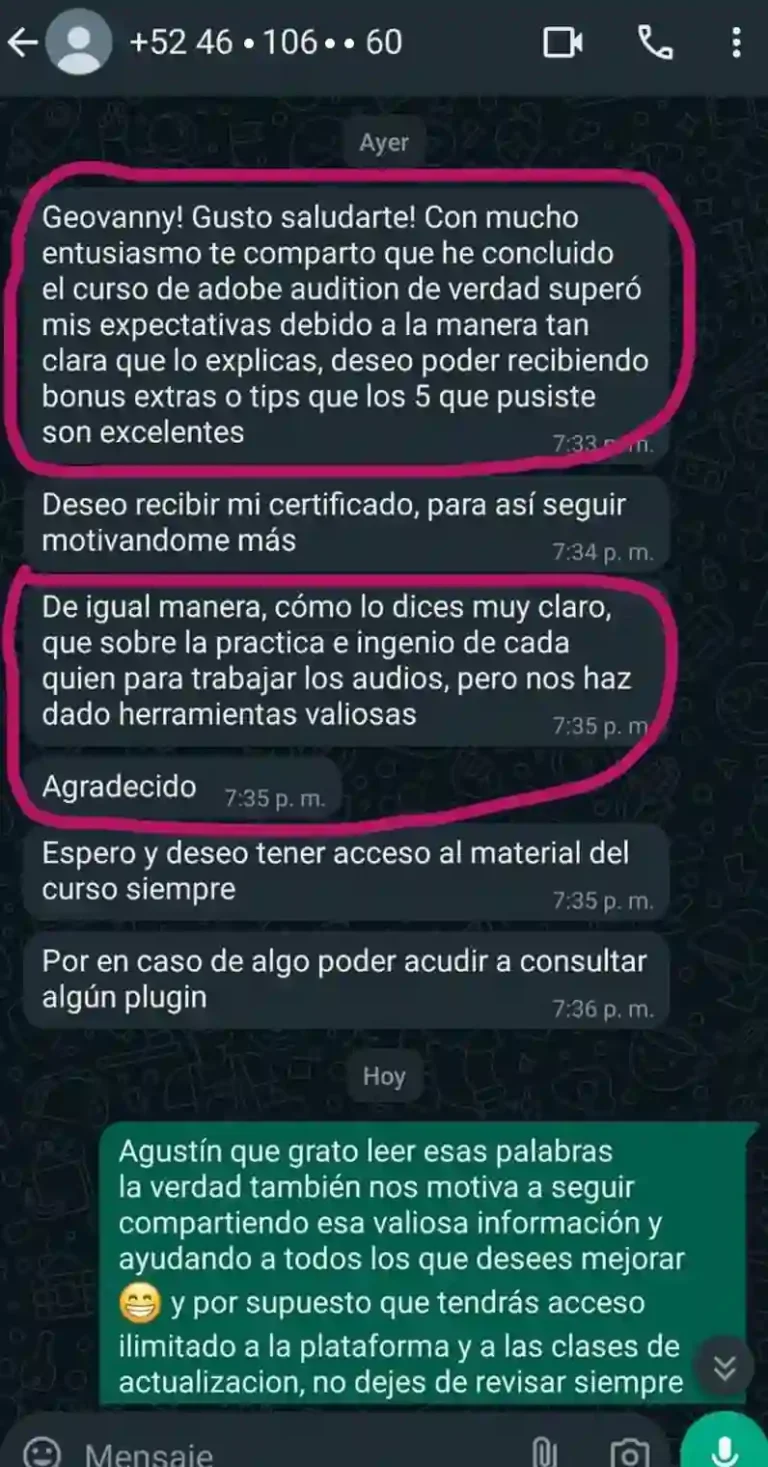Image resolution: width=768 pixels, height=1467 pixels.
Task: Attach a file with the paperclip
Action: click(x=543, y=1452)
